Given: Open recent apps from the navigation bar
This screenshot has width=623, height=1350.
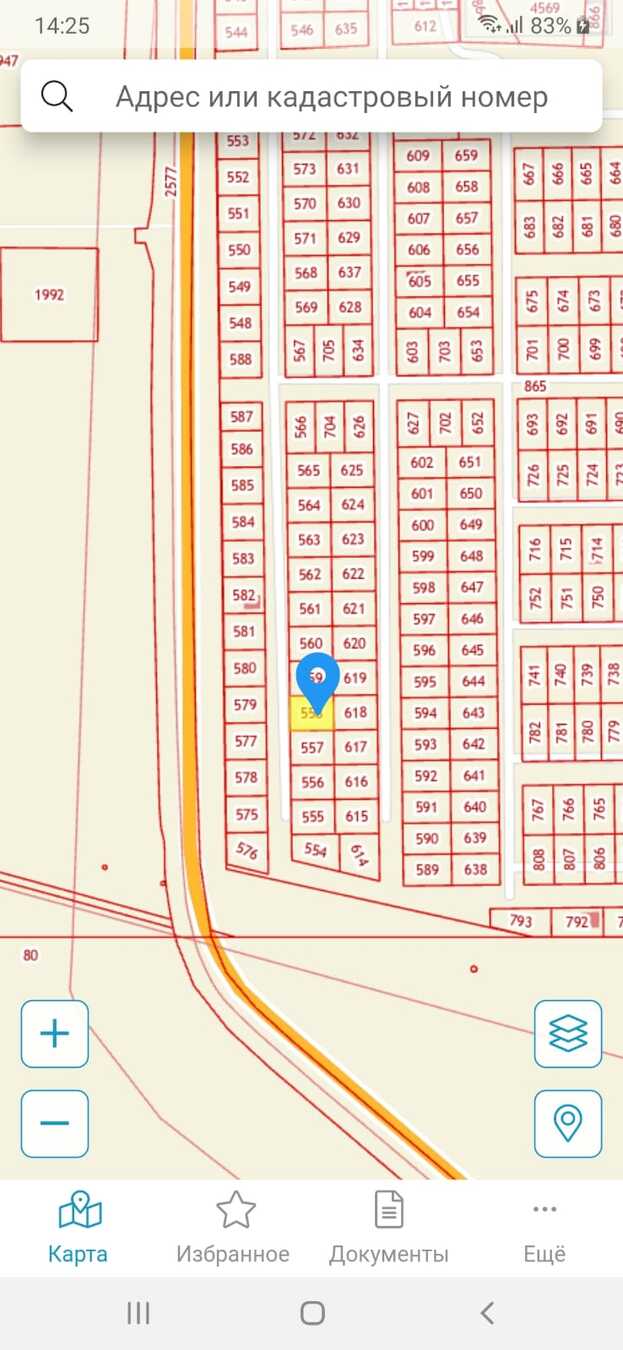Looking at the screenshot, I should [138, 1313].
